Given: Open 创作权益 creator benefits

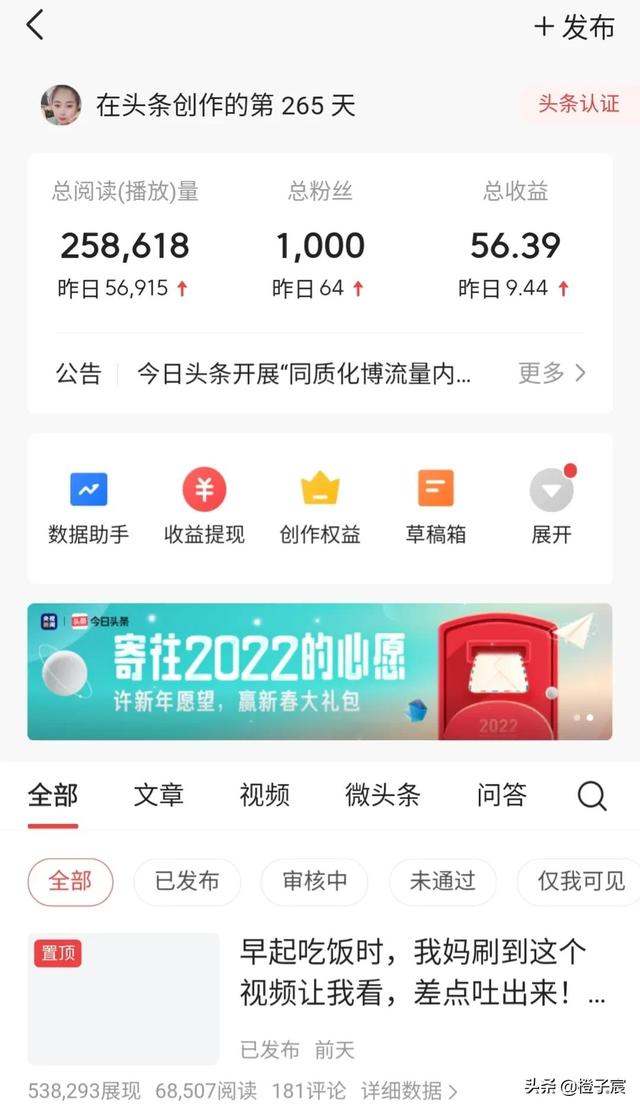Looking at the screenshot, I should [320, 508].
